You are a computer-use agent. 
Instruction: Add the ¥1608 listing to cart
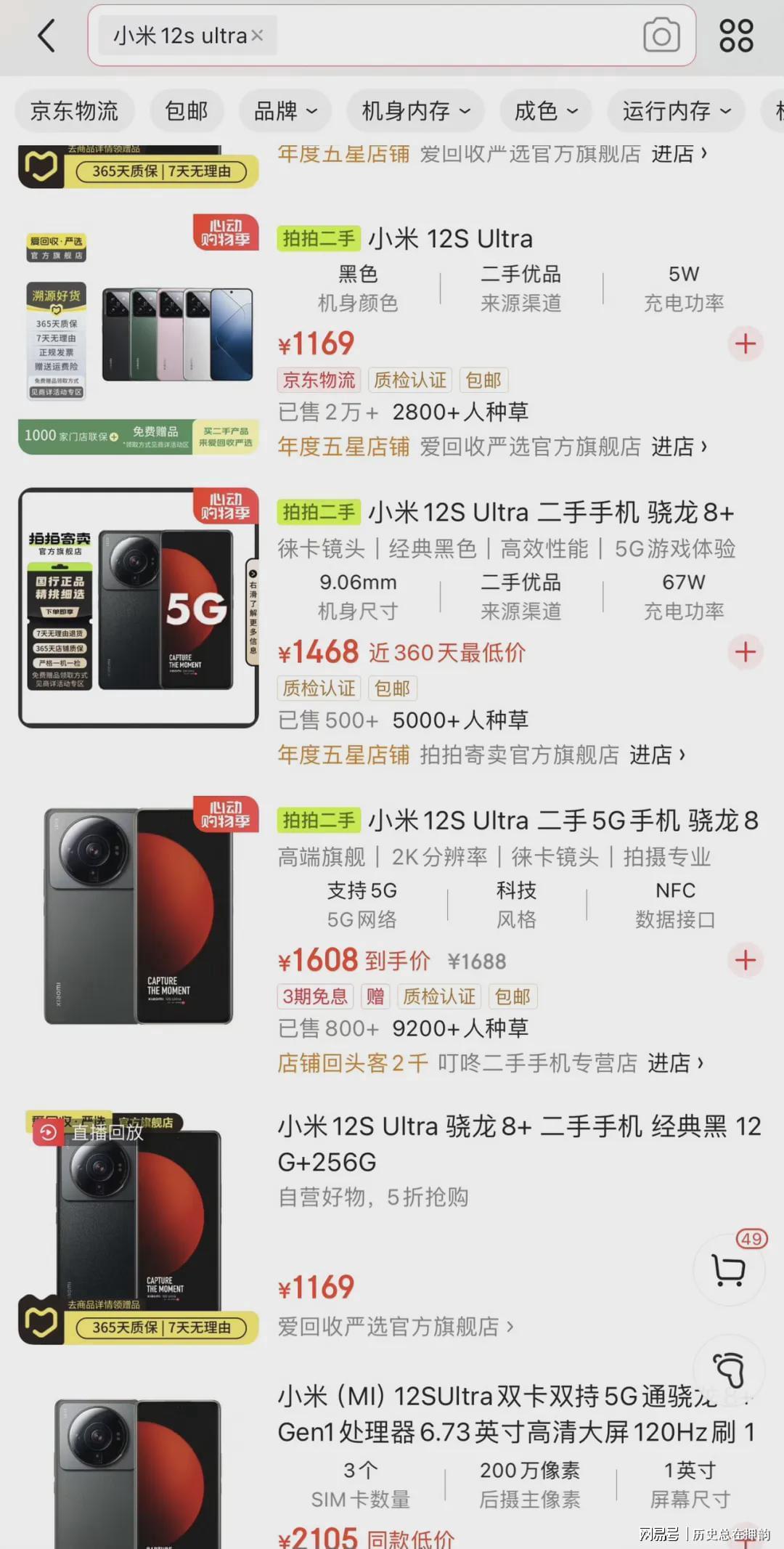(x=746, y=960)
